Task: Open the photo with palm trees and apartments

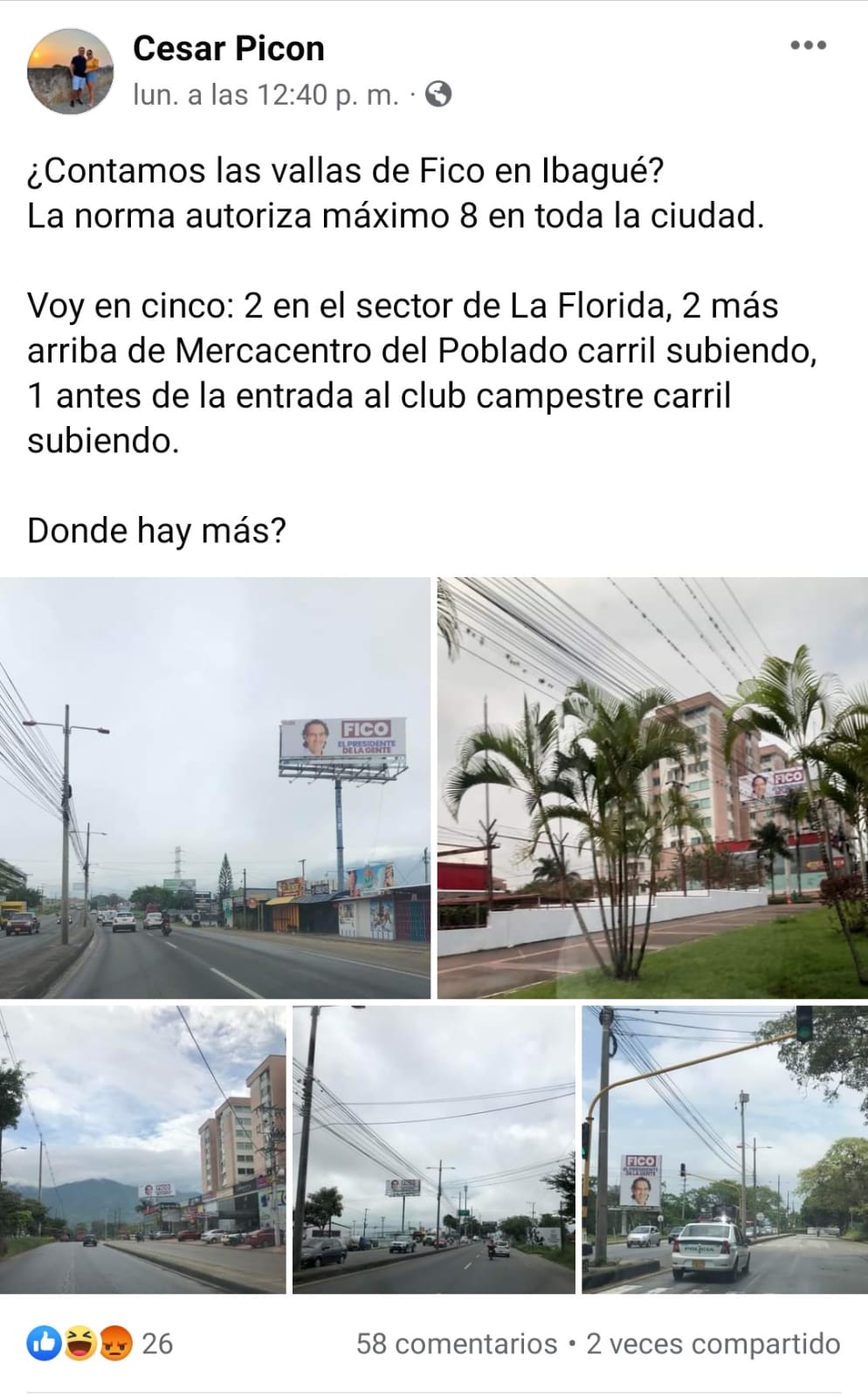Action: 652,787
